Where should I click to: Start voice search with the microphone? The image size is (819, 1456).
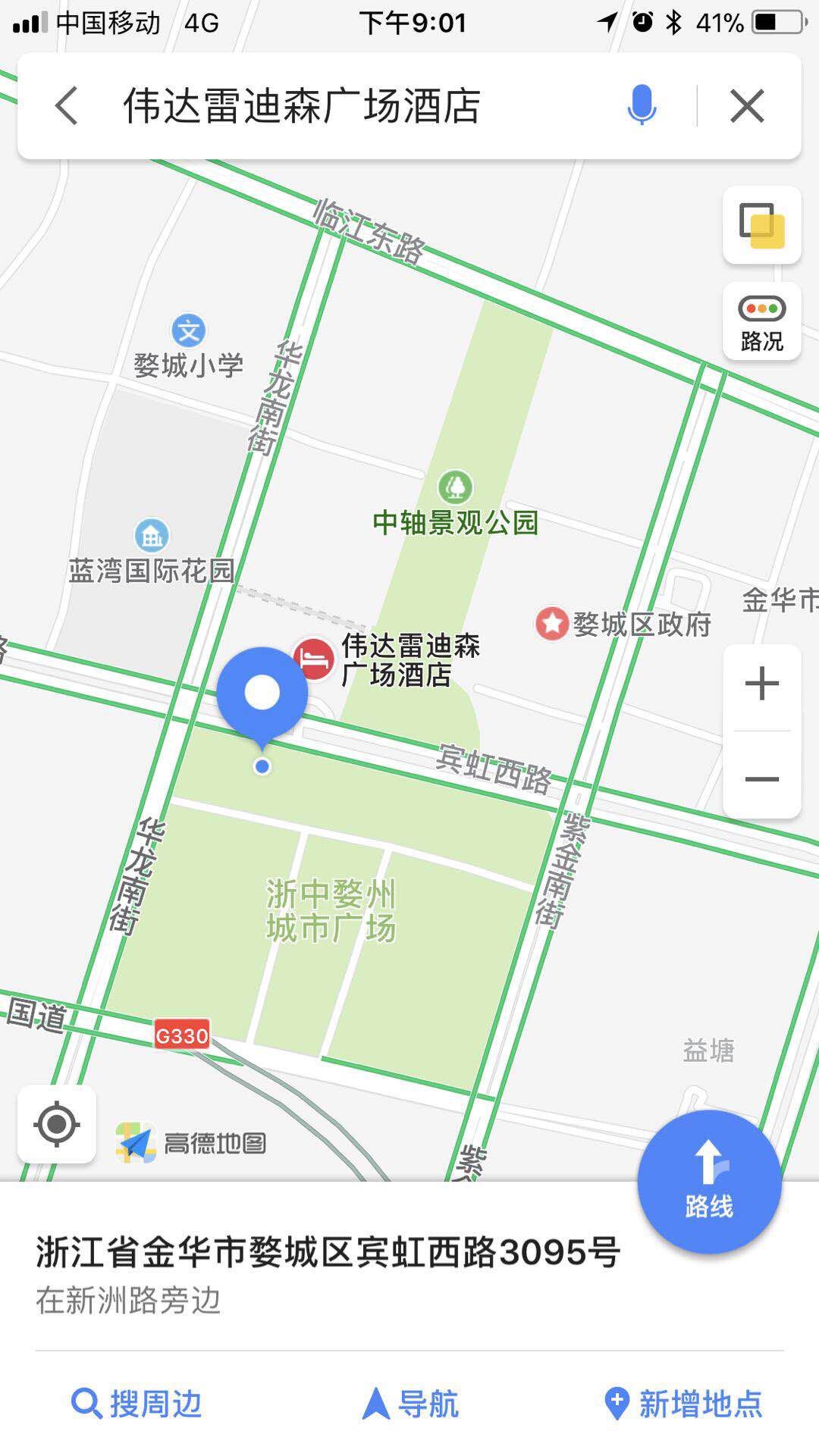coord(641,105)
